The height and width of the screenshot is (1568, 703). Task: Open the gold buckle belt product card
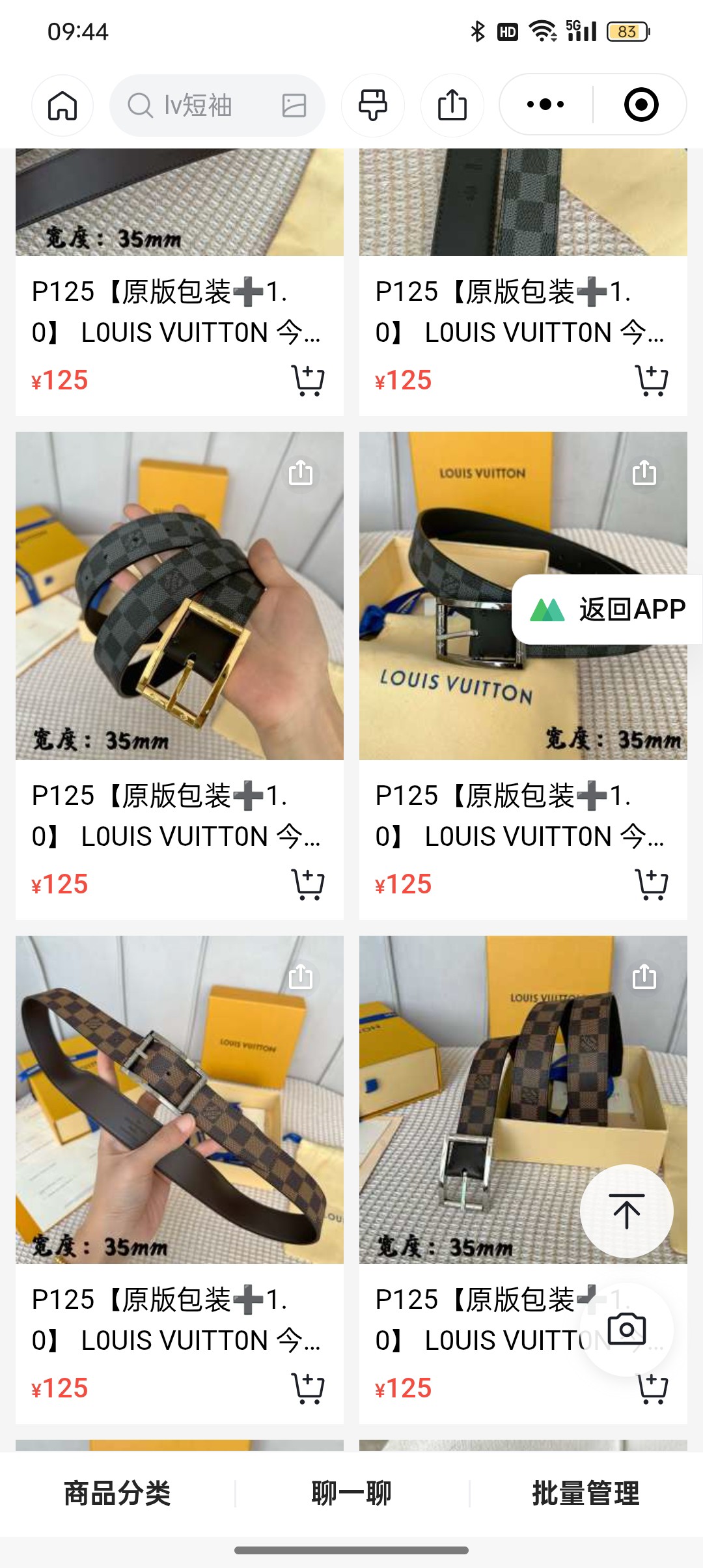coord(180,596)
